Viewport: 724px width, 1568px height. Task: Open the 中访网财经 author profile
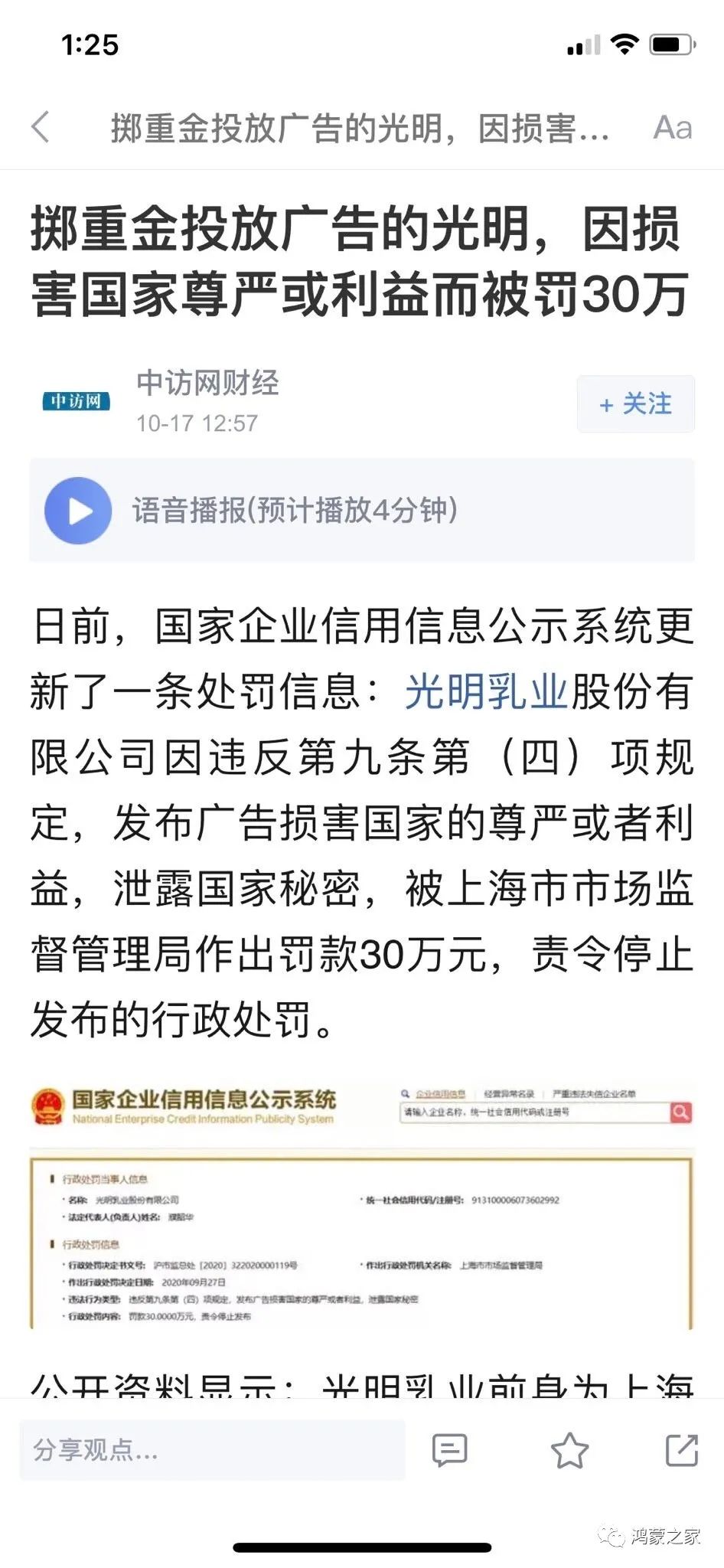(207, 383)
